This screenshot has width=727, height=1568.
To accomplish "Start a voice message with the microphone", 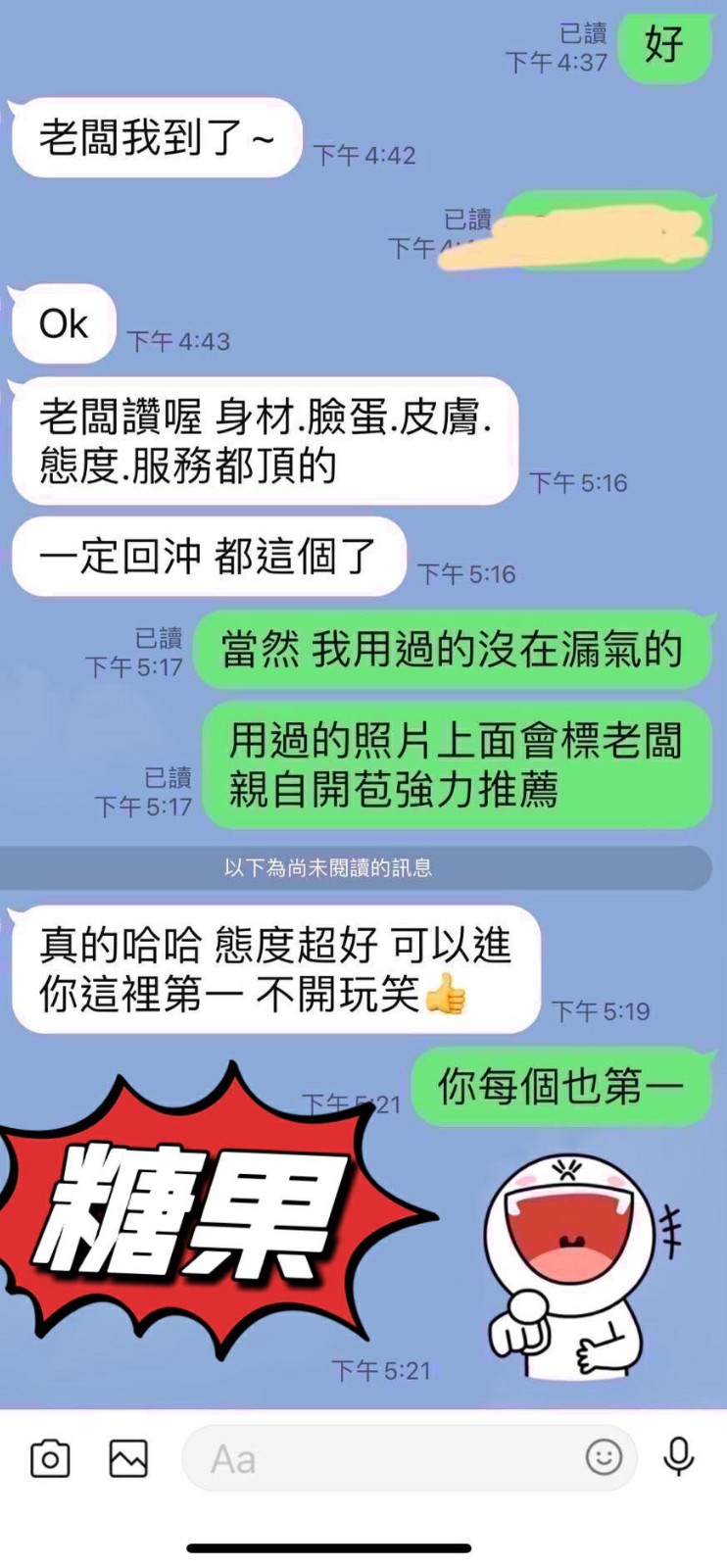I will pyautogui.click(x=678, y=1457).
